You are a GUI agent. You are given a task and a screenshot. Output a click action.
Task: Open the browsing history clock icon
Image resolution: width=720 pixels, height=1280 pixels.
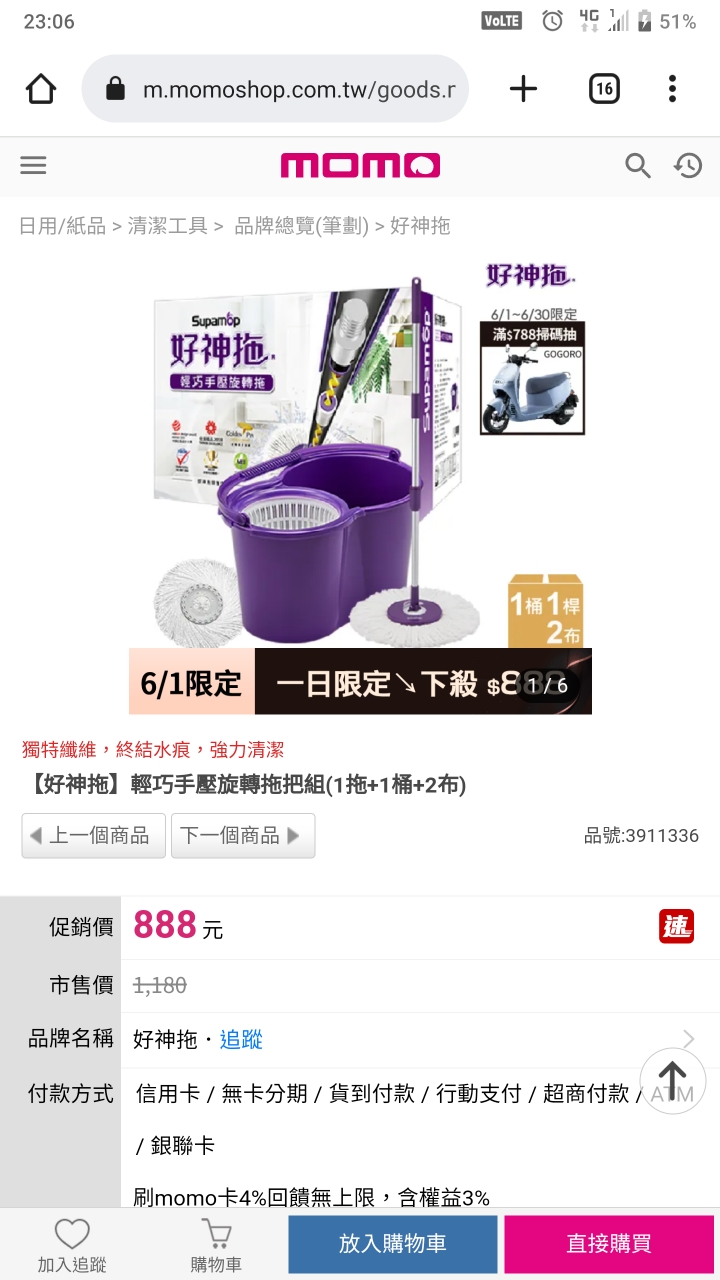click(x=688, y=165)
